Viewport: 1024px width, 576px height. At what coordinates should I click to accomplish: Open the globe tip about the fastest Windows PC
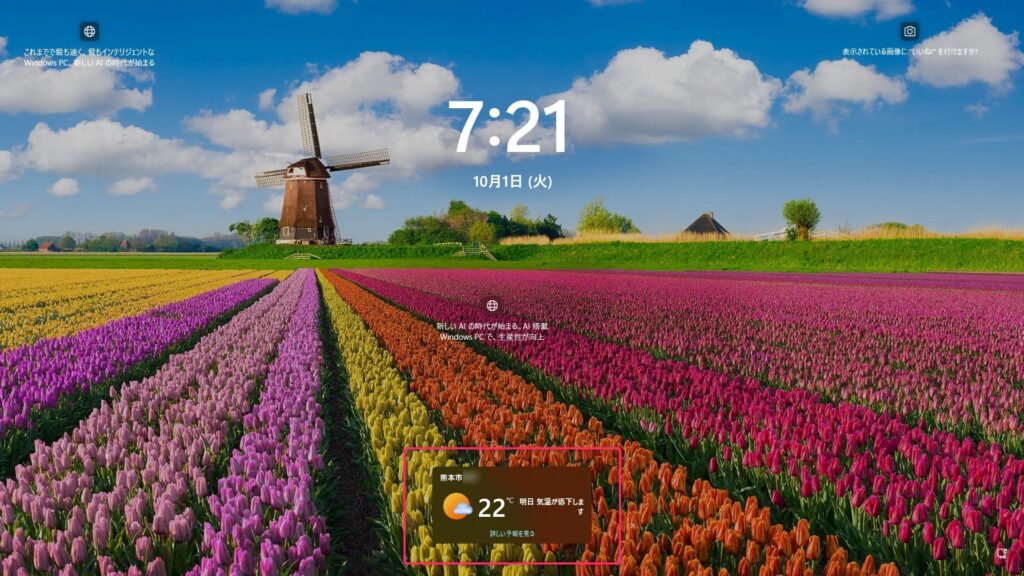tap(89, 32)
